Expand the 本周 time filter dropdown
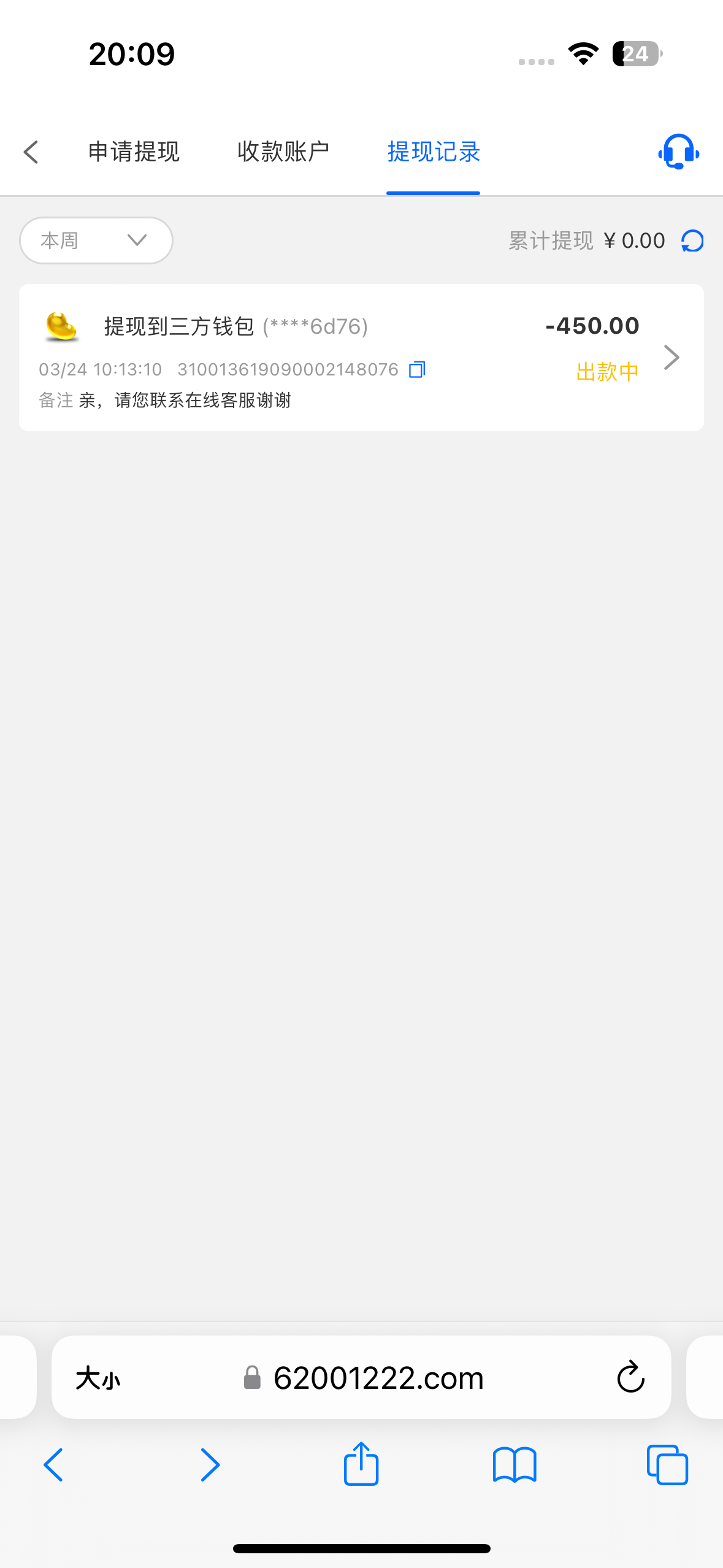 tap(96, 240)
